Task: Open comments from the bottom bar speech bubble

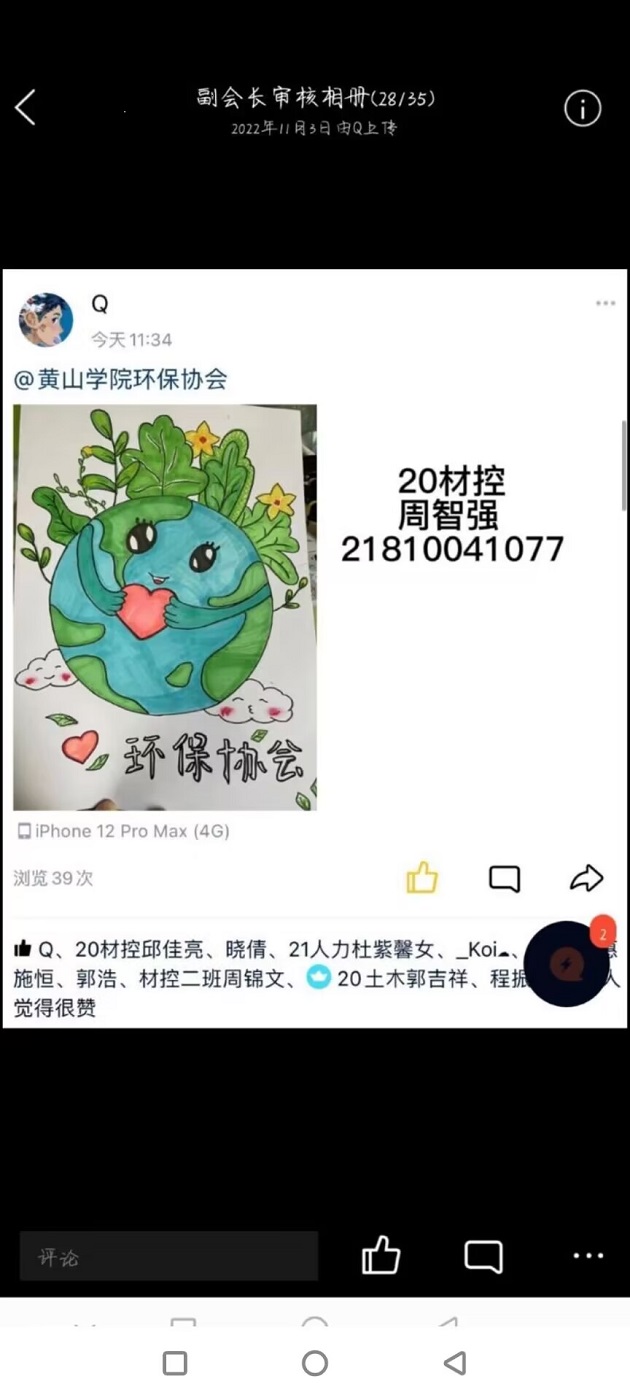Action: [x=484, y=1256]
